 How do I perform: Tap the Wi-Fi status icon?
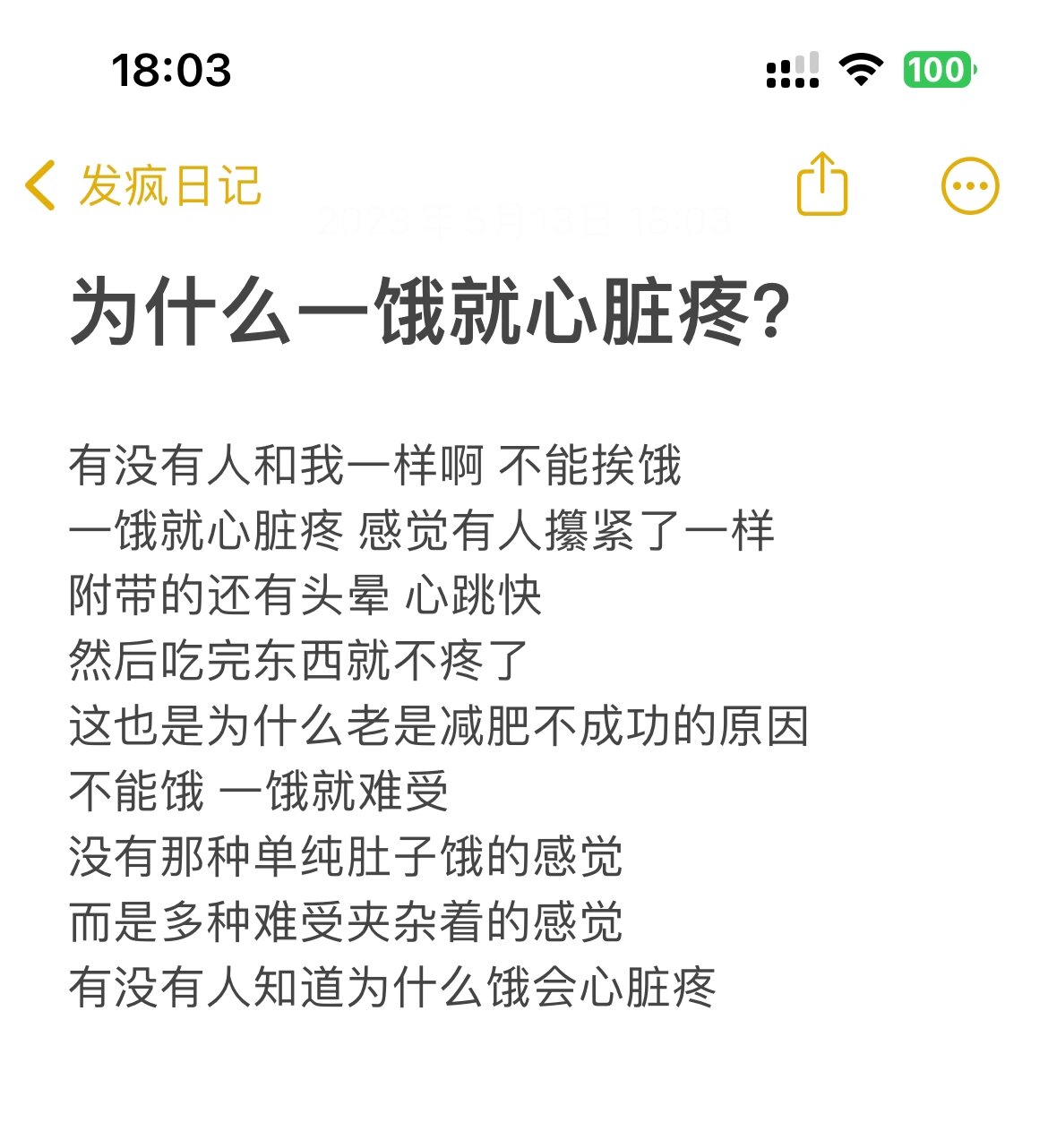click(857, 70)
